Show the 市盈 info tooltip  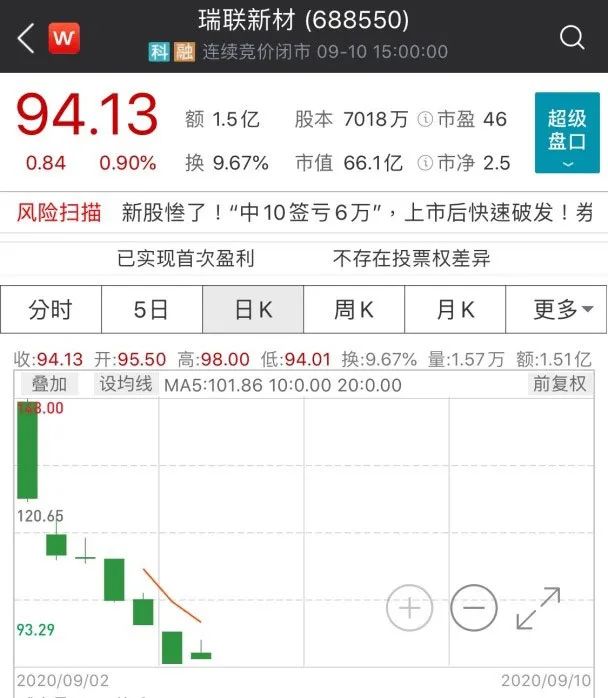click(x=424, y=120)
